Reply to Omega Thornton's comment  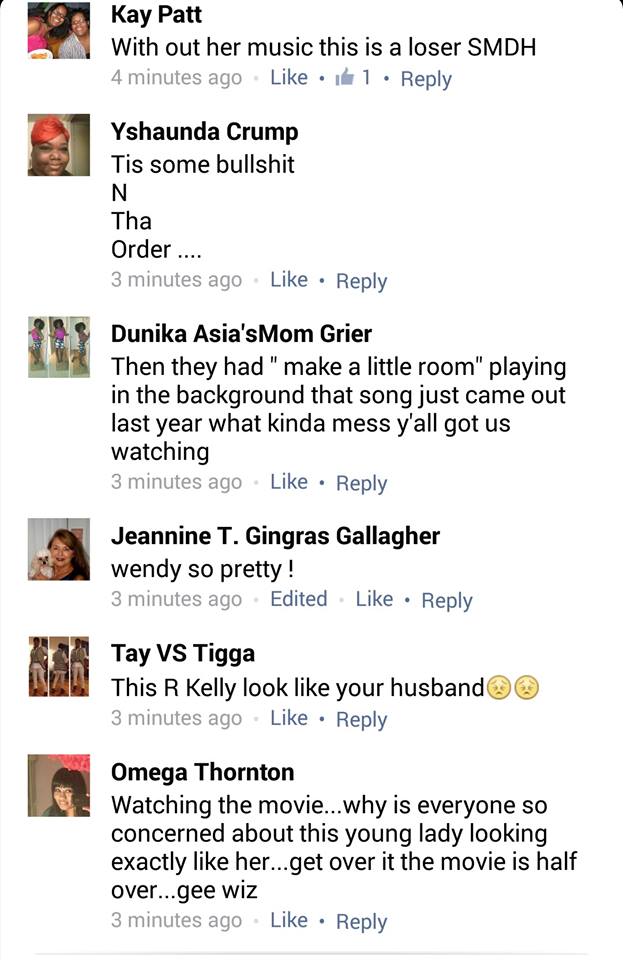pos(361,921)
